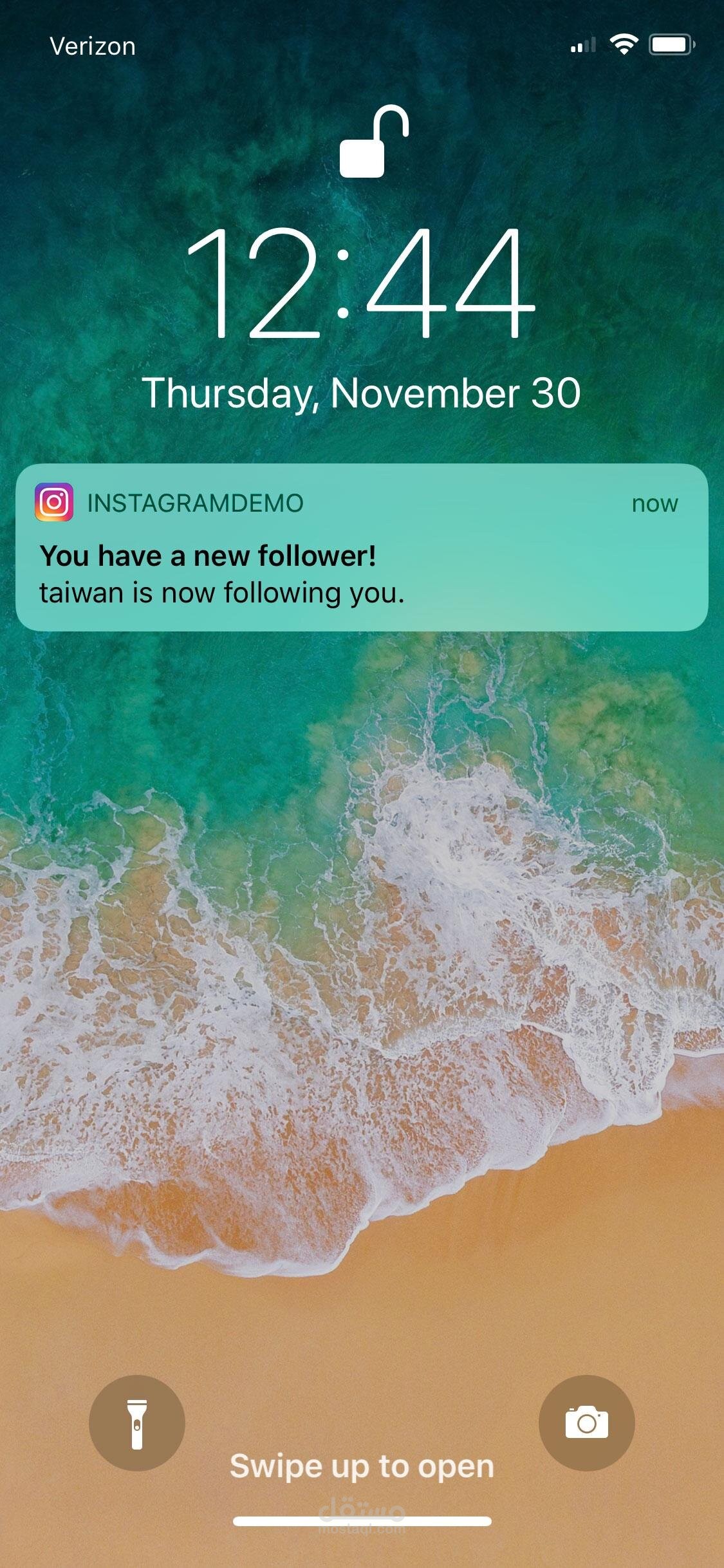Image resolution: width=724 pixels, height=1568 pixels.
Task: Turn on the flashlight
Action: pyautogui.click(x=137, y=1424)
